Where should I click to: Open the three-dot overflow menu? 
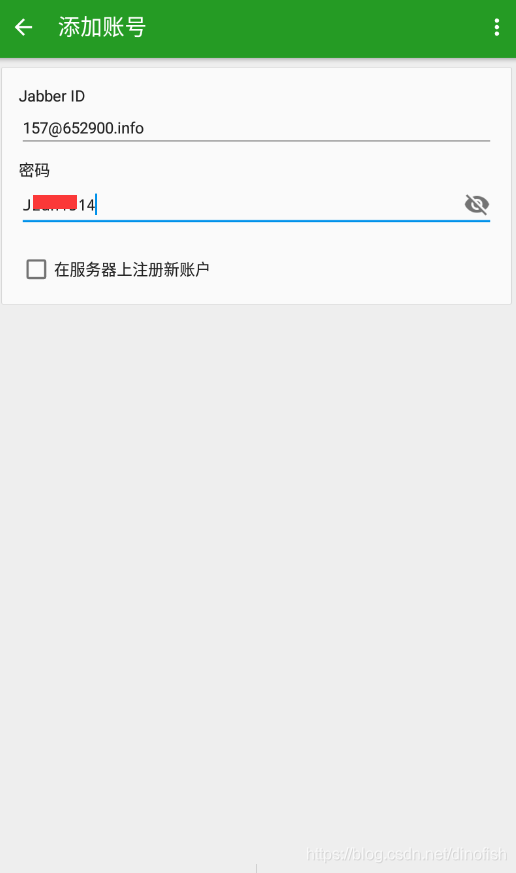coord(497,27)
